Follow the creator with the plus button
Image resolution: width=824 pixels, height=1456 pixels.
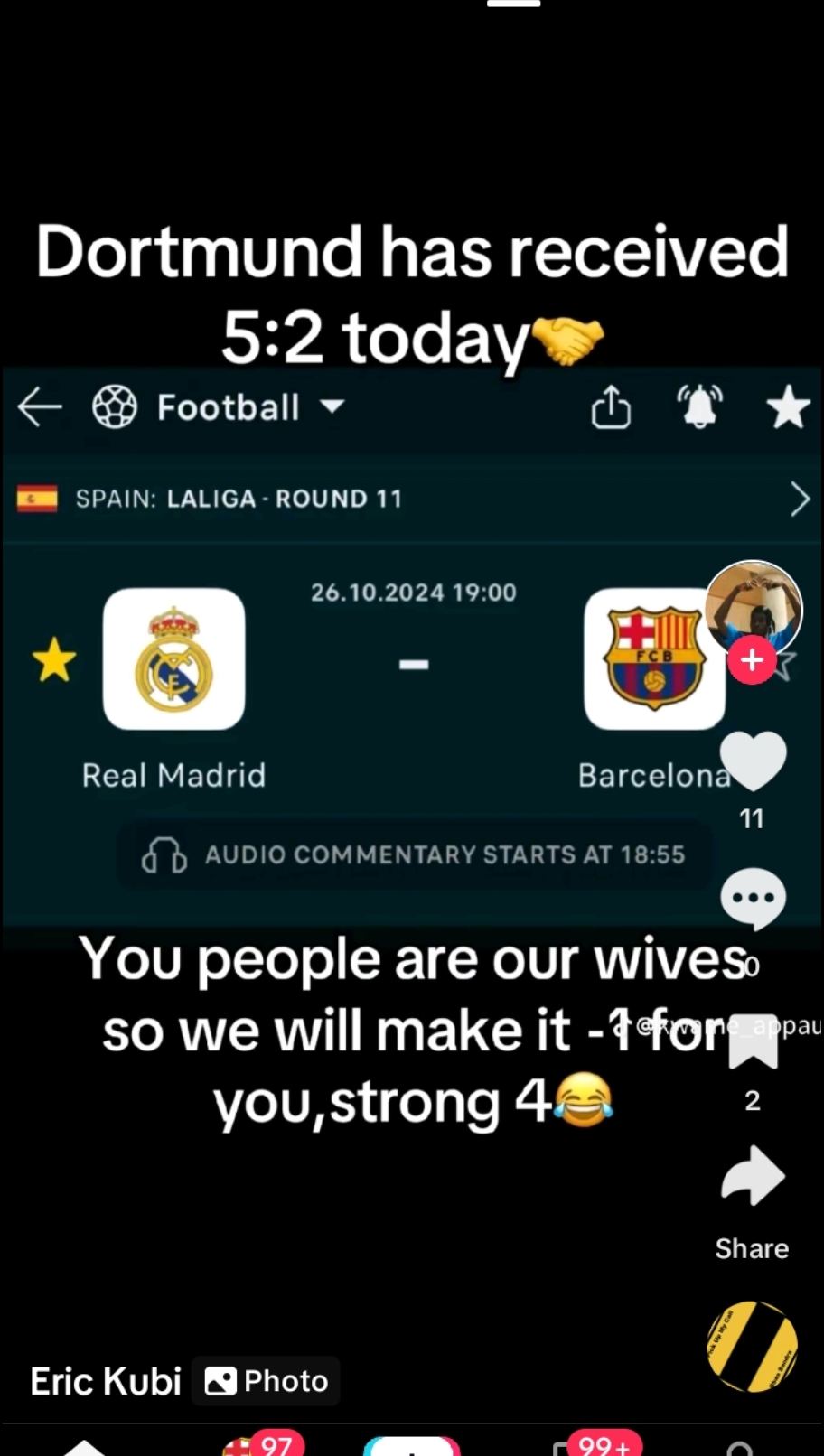[x=752, y=660]
